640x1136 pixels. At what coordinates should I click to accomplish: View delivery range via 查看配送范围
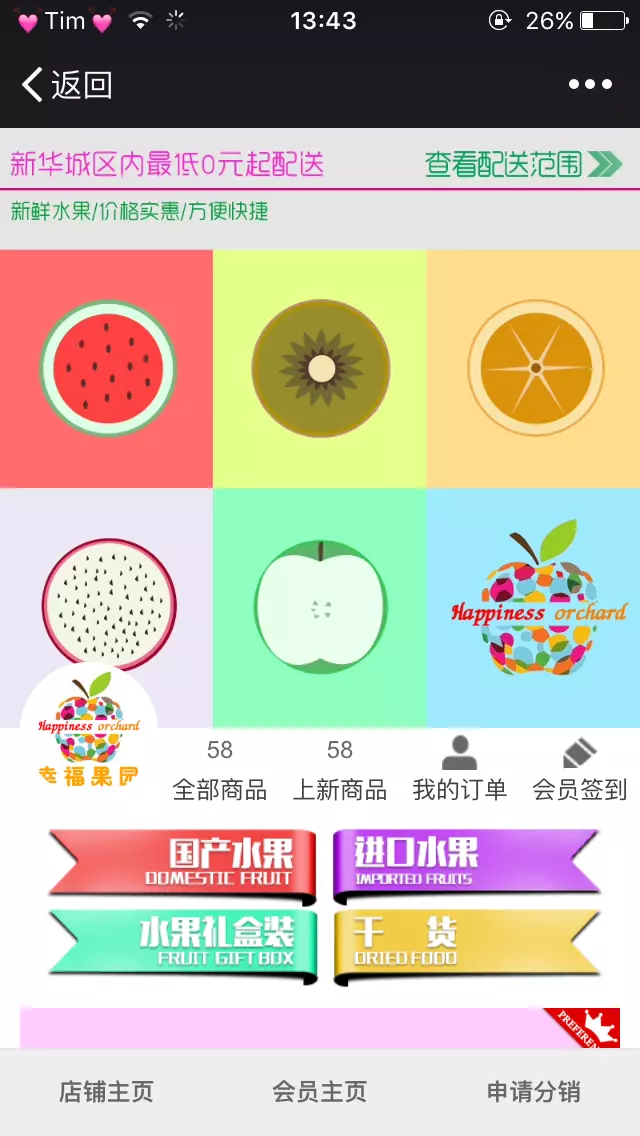click(522, 164)
